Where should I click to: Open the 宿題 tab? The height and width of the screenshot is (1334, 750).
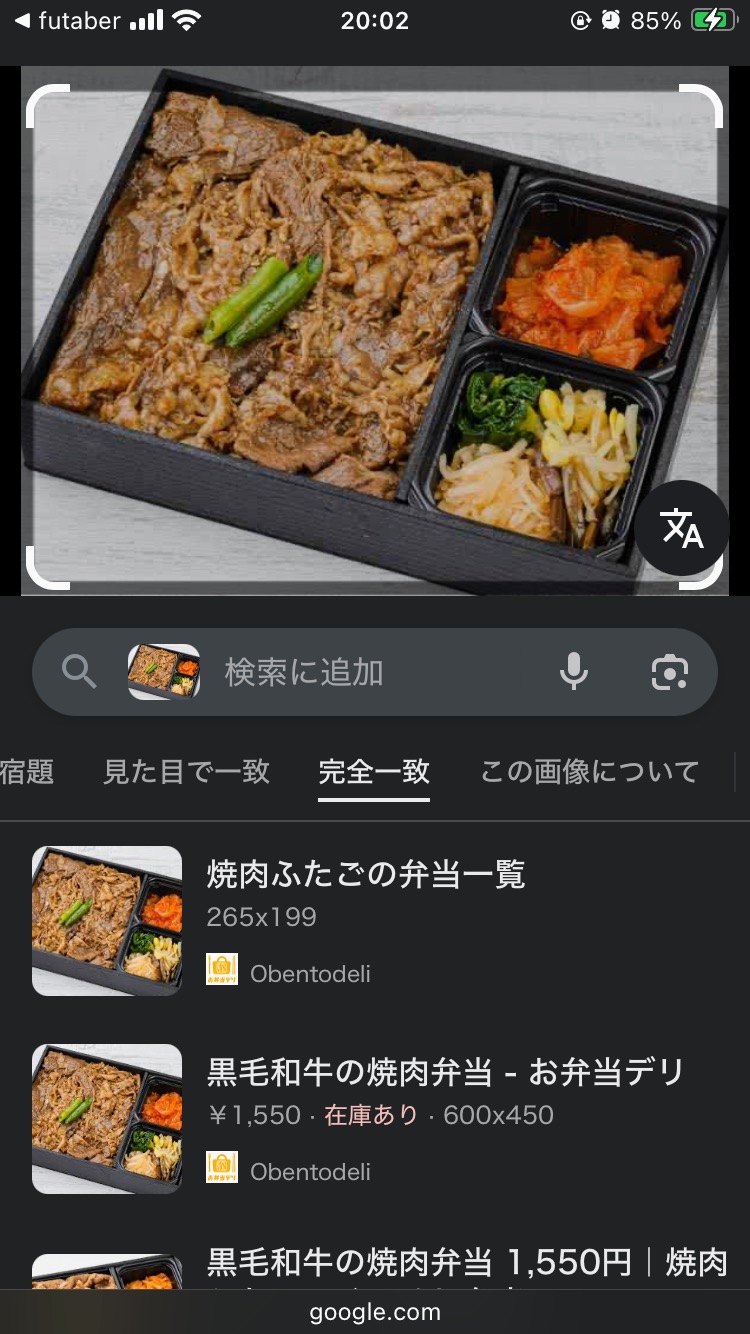27,771
